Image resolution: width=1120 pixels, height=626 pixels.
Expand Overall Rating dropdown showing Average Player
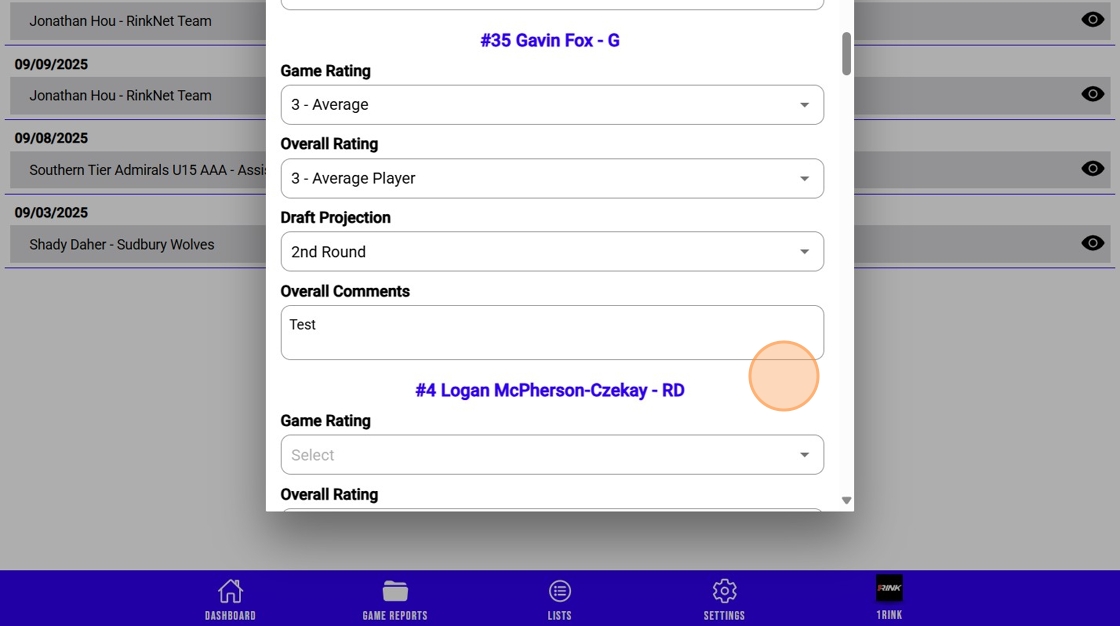552,179
